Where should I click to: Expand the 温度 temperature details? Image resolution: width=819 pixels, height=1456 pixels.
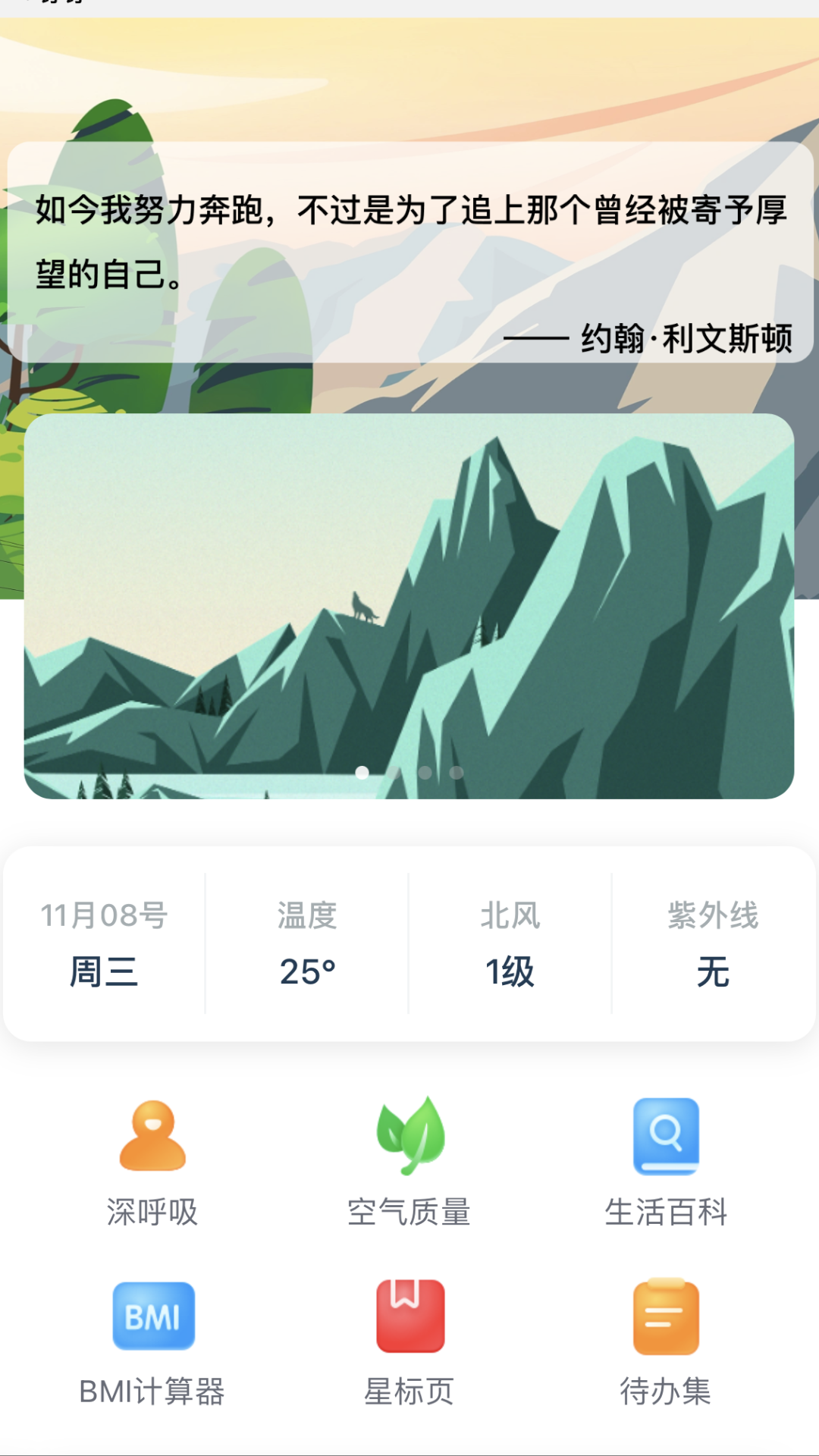(x=307, y=943)
